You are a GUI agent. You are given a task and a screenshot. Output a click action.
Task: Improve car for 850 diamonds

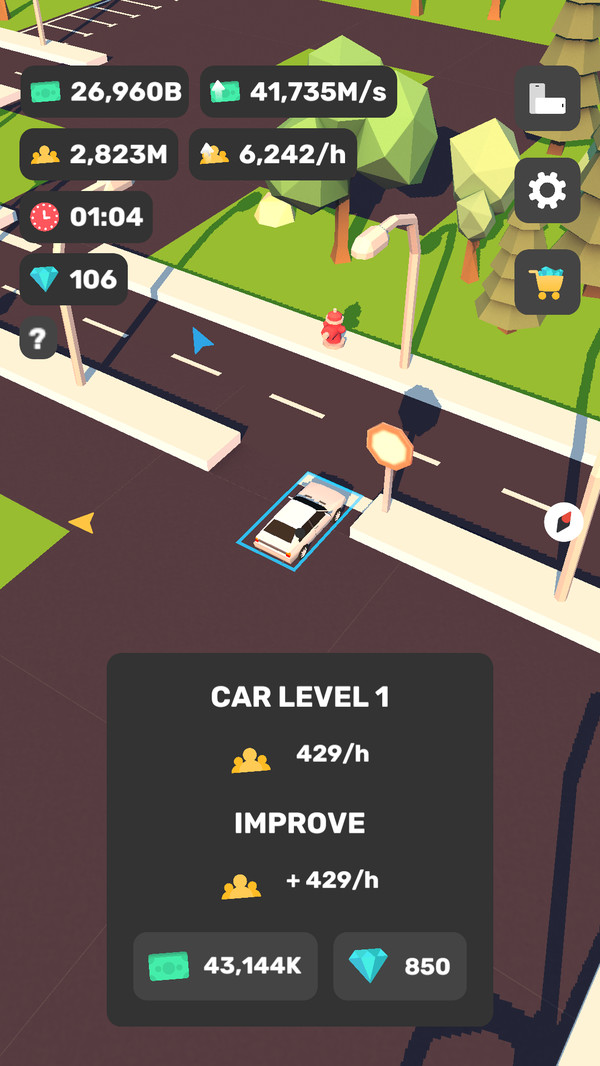(399, 966)
